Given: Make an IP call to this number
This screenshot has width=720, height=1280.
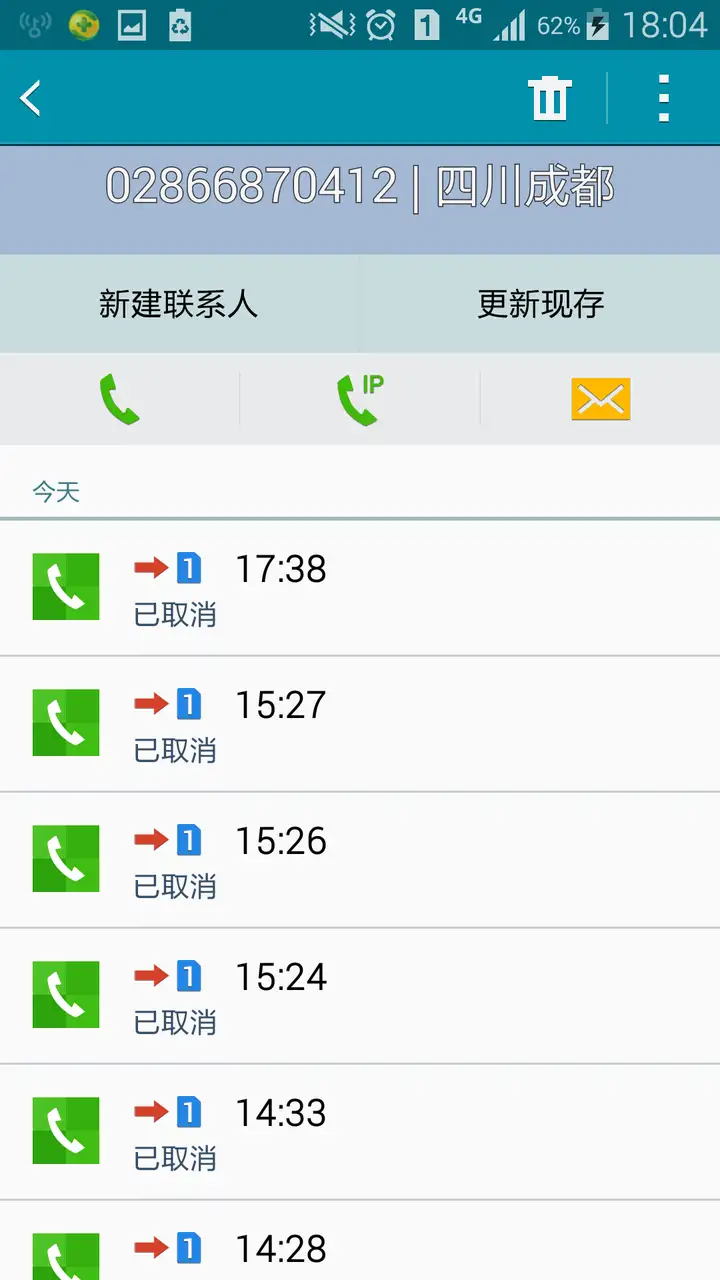Looking at the screenshot, I should pyautogui.click(x=360, y=399).
